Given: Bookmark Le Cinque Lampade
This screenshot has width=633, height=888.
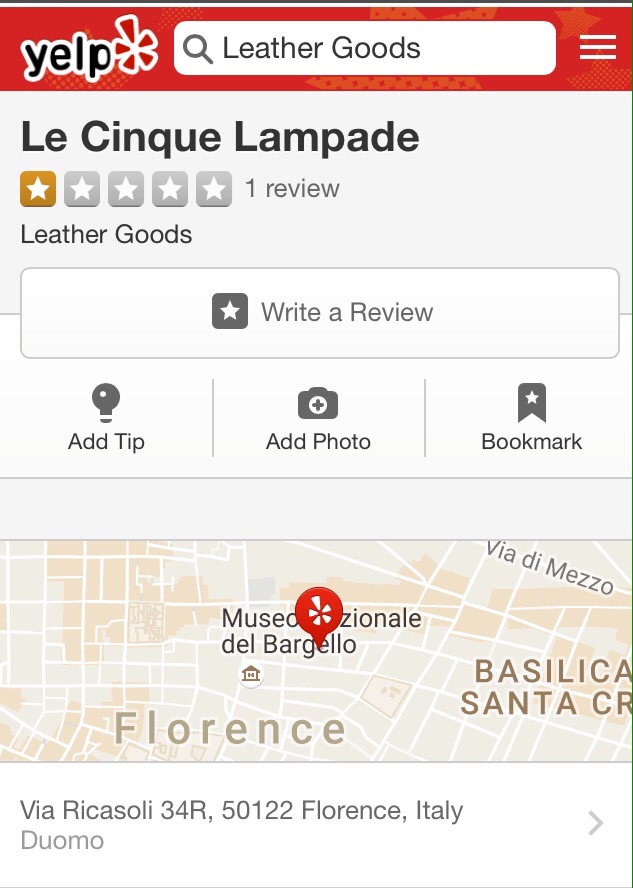Looking at the screenshot, I should click(531, 420).
